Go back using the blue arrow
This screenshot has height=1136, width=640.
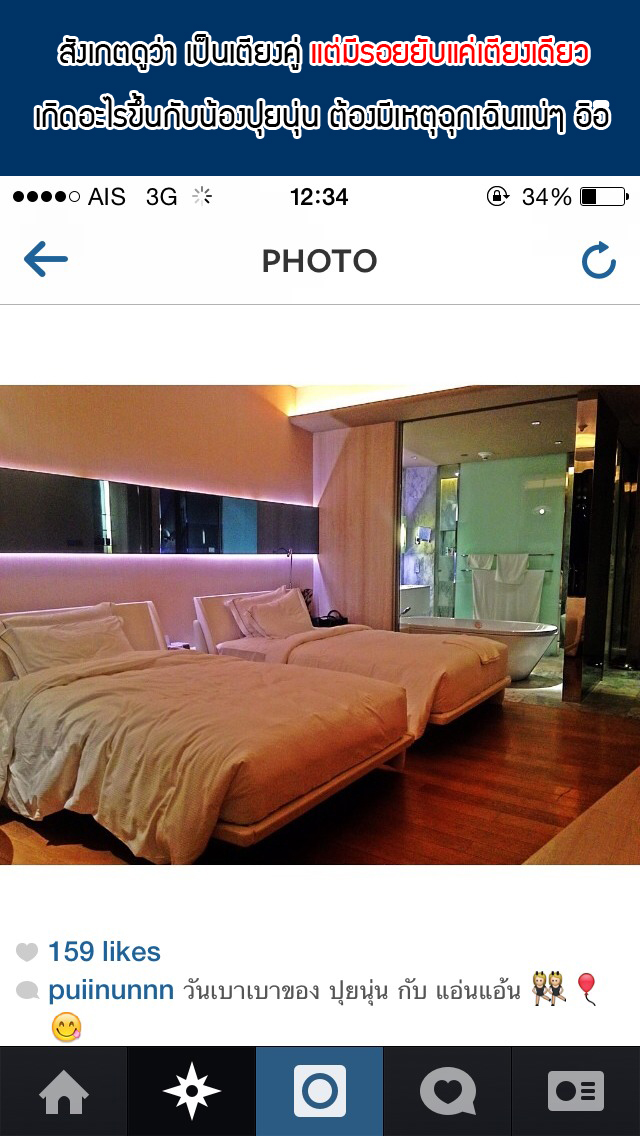[x=46, y=260]
